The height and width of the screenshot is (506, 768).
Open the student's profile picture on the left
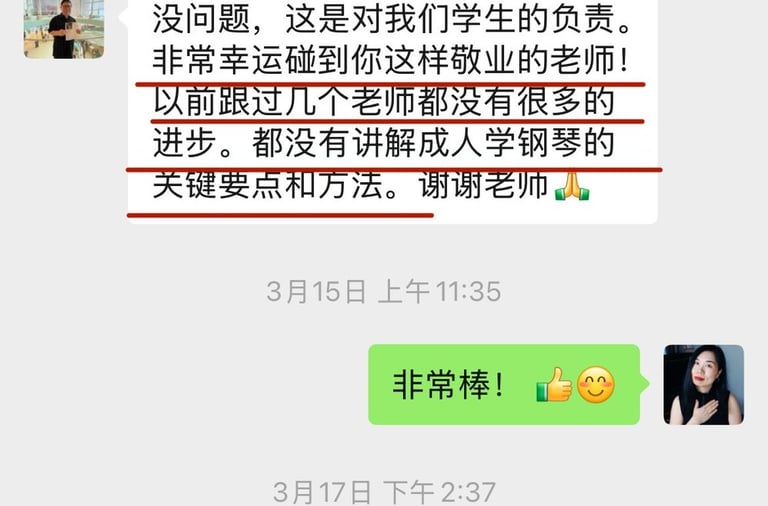[x=64, y=29]
